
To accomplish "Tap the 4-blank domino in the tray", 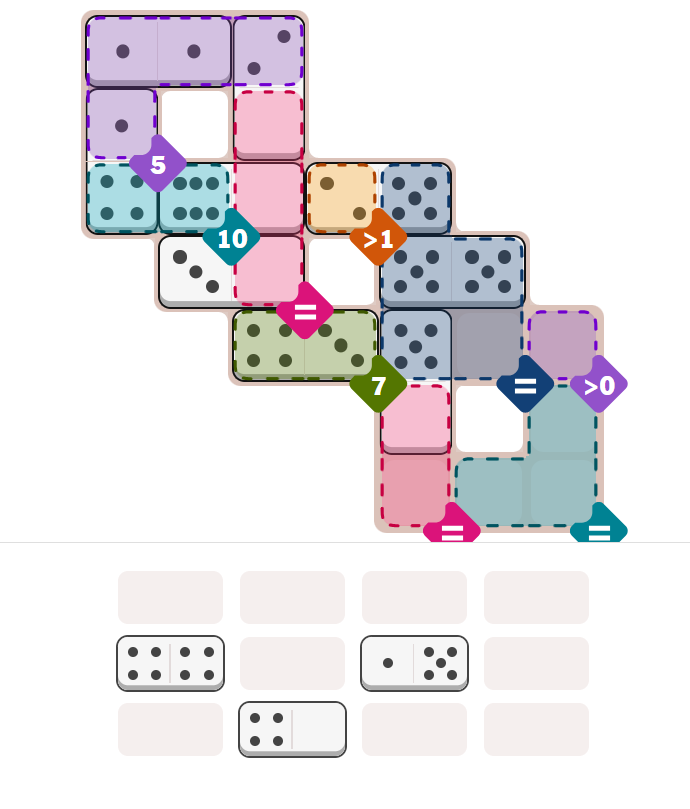I will (292, 729).
